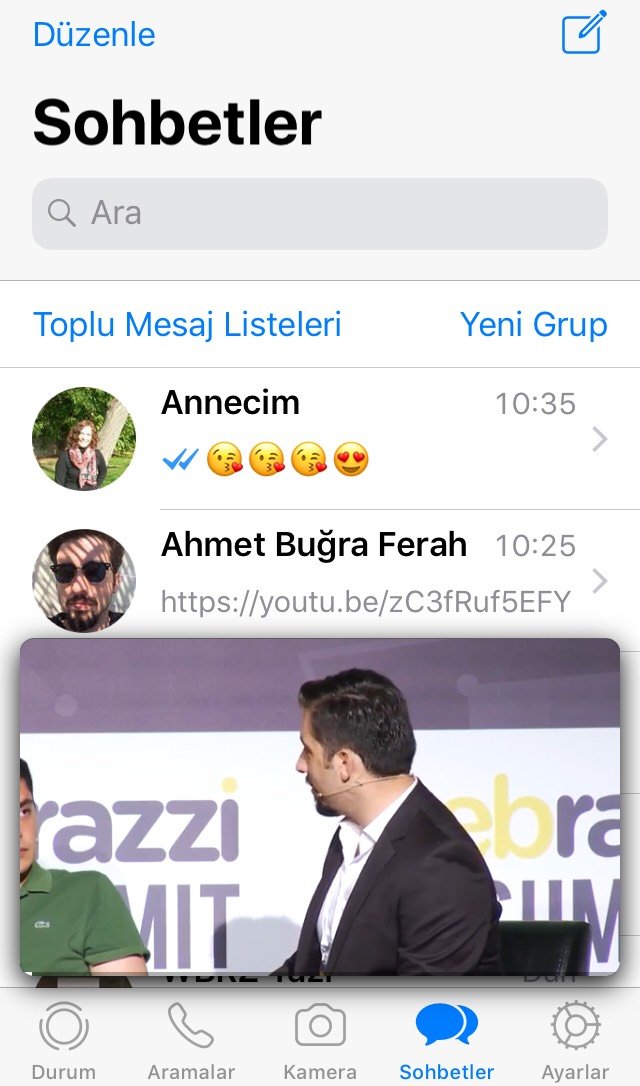Create a group with Yeni Grup
Image resolution: width=640 pixels, height=1086 pixels.
tap(533, 325)
